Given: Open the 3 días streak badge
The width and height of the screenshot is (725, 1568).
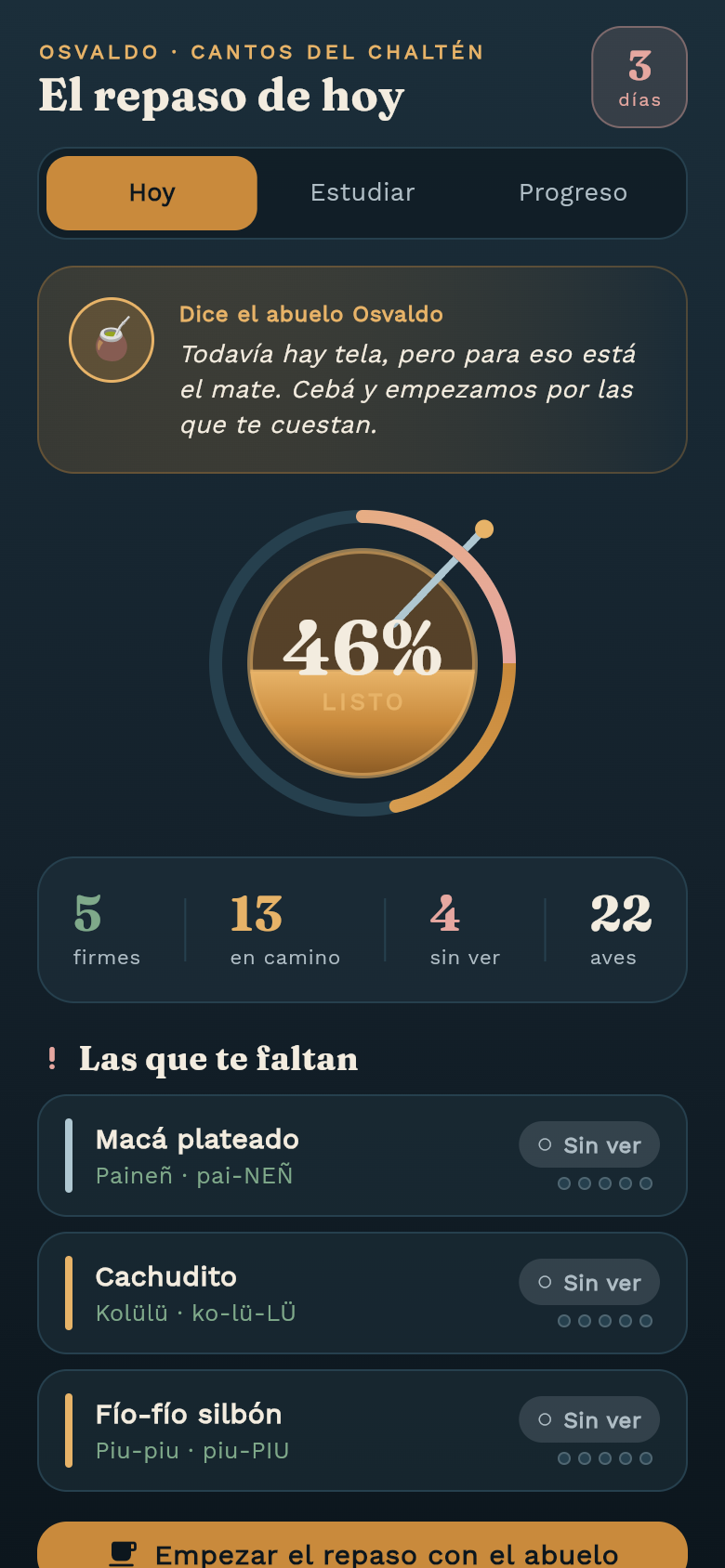Looking at the screenshot, I should pyautogui.click(x=639, y=77).
